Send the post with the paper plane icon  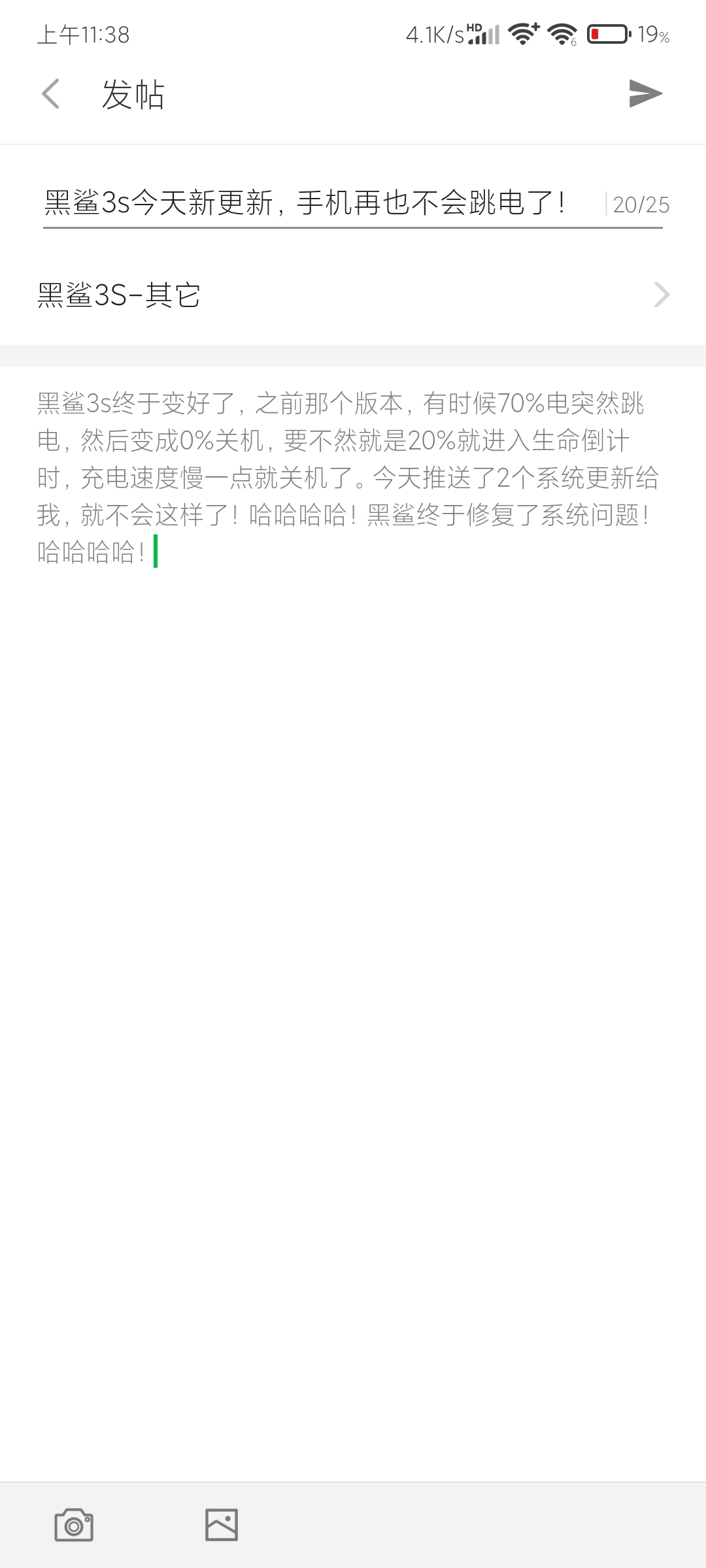(645, 93)
